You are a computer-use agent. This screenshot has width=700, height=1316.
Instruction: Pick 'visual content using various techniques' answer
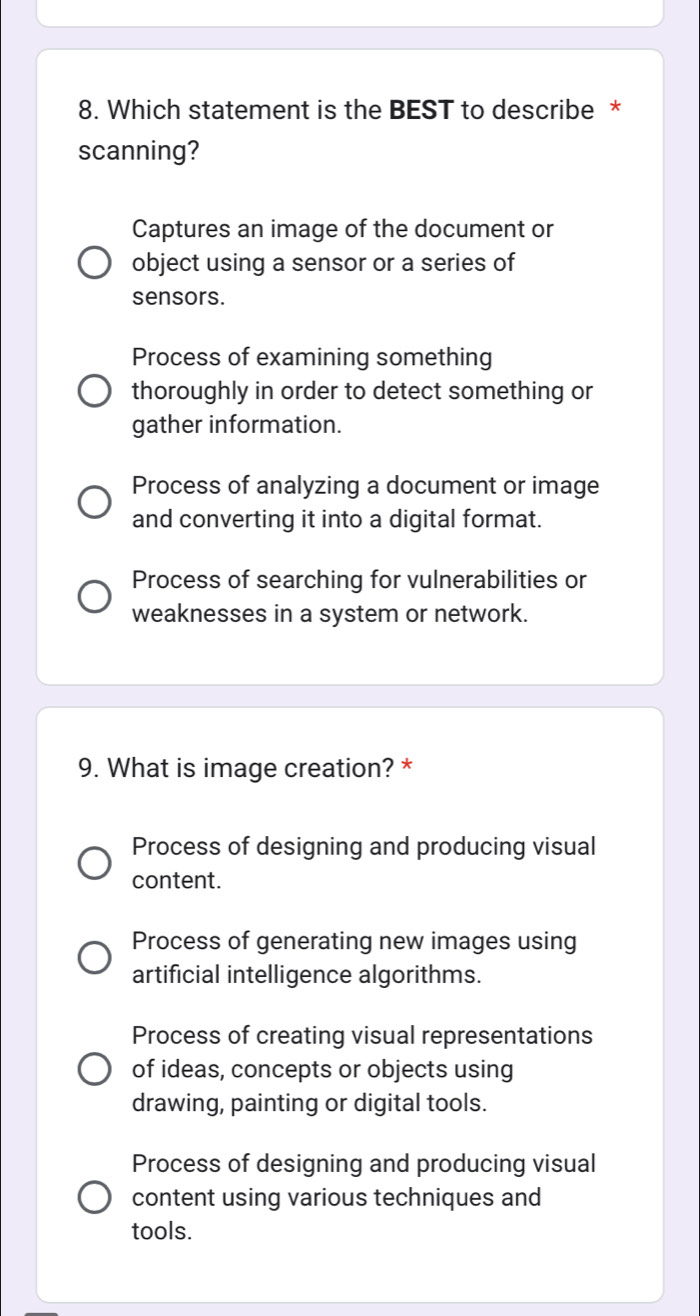(x=95, y=1198)
